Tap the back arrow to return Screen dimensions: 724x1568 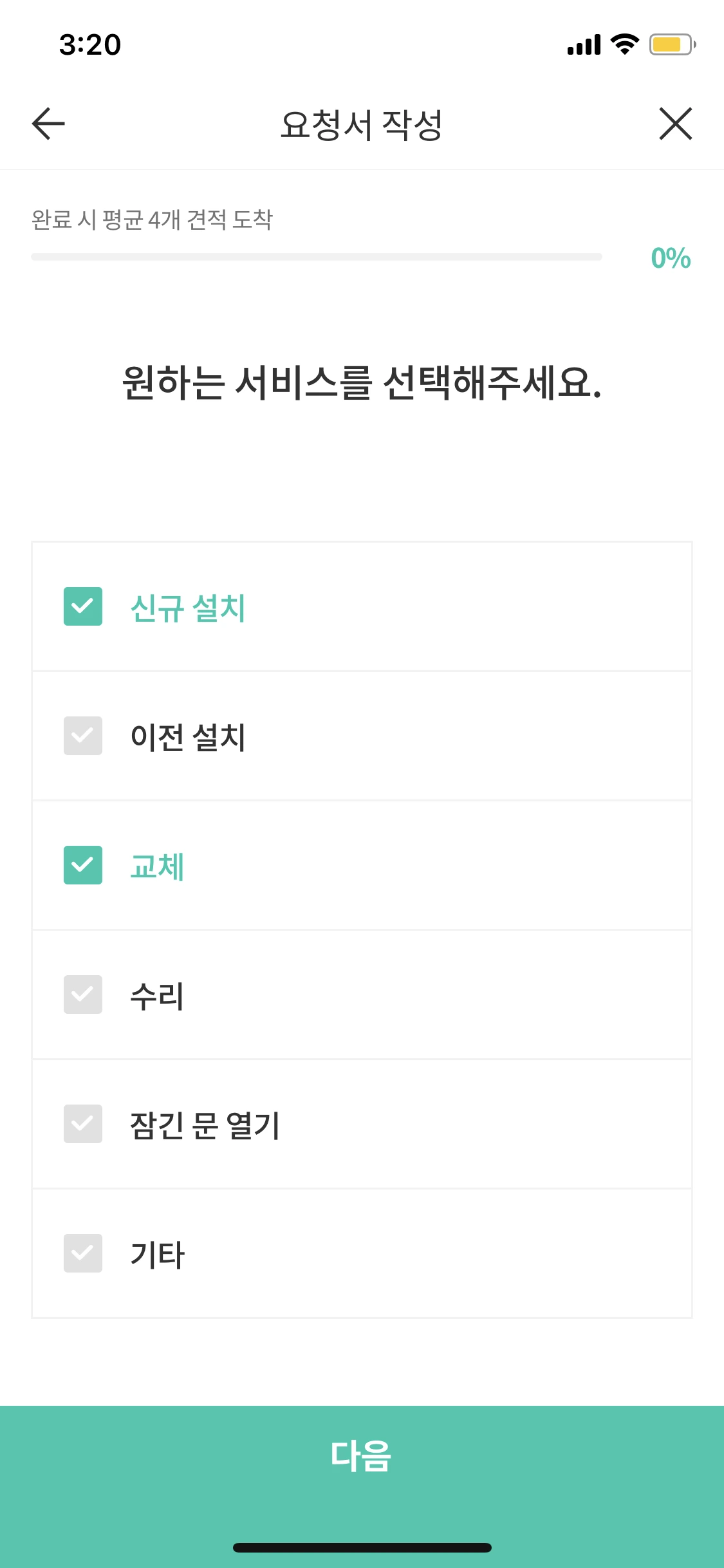point(47,124)
